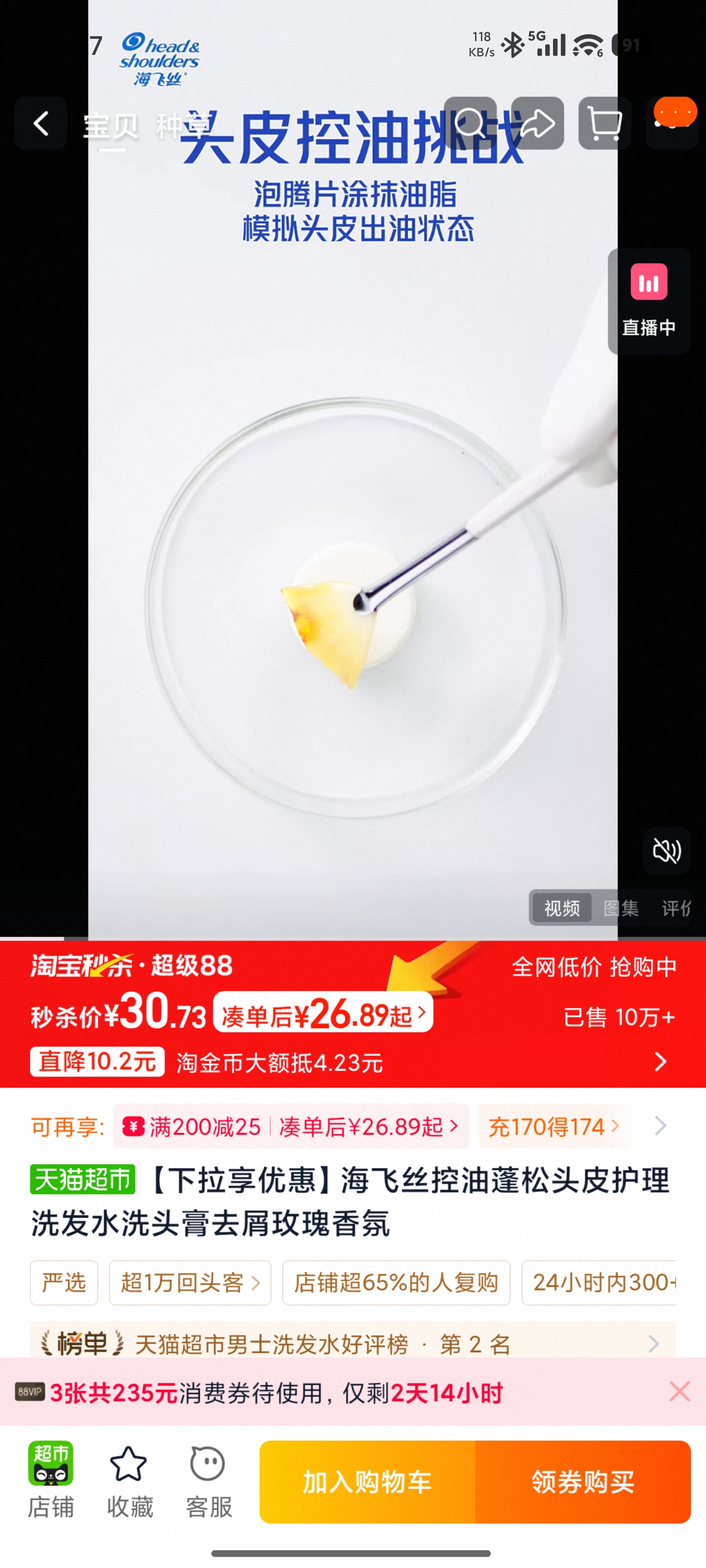The height and width of the screenshot is (1568, 706).
Task: Open the 天猫超市男士洗发水好评榜 ranking
Action: [x=353, y=1344]
